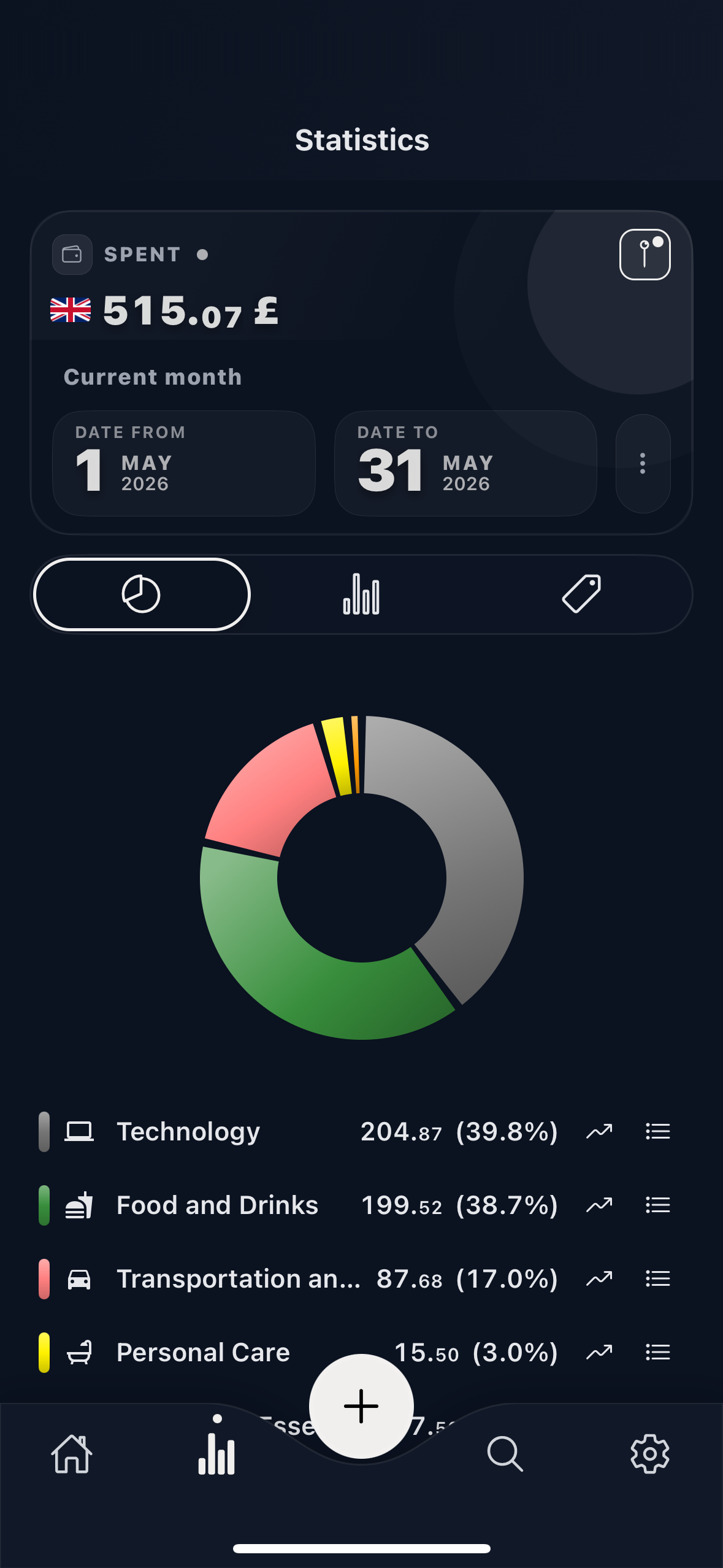The height and width of the screenshot is (1568, 723).
Task: Open the Settings gear tab
Action: tap(649, 1453)
